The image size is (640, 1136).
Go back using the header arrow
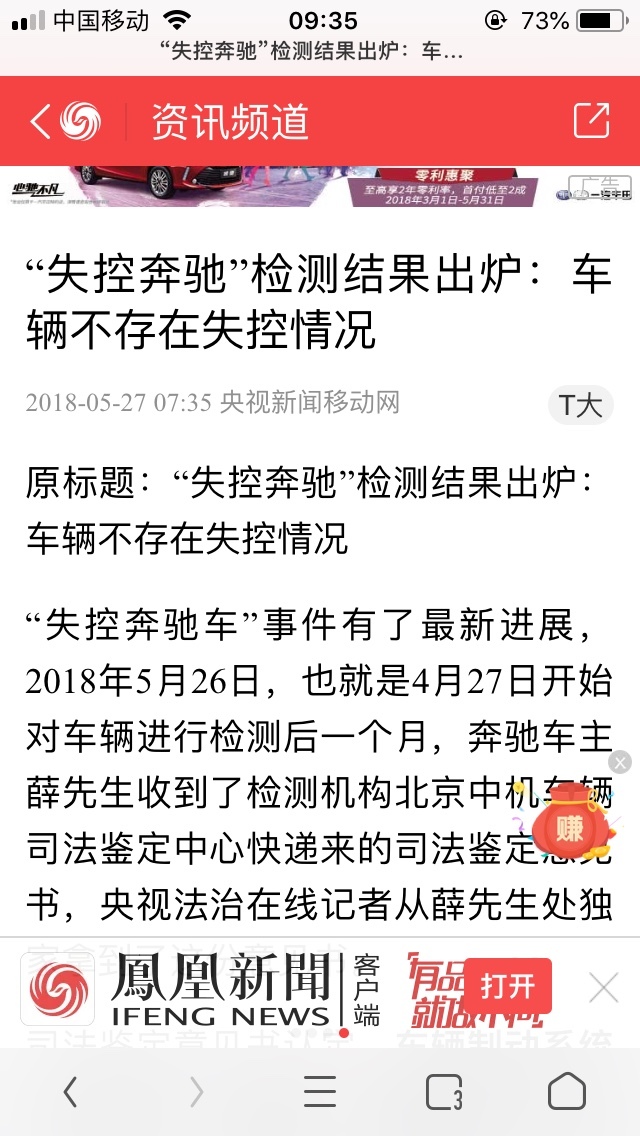[41, 121]
